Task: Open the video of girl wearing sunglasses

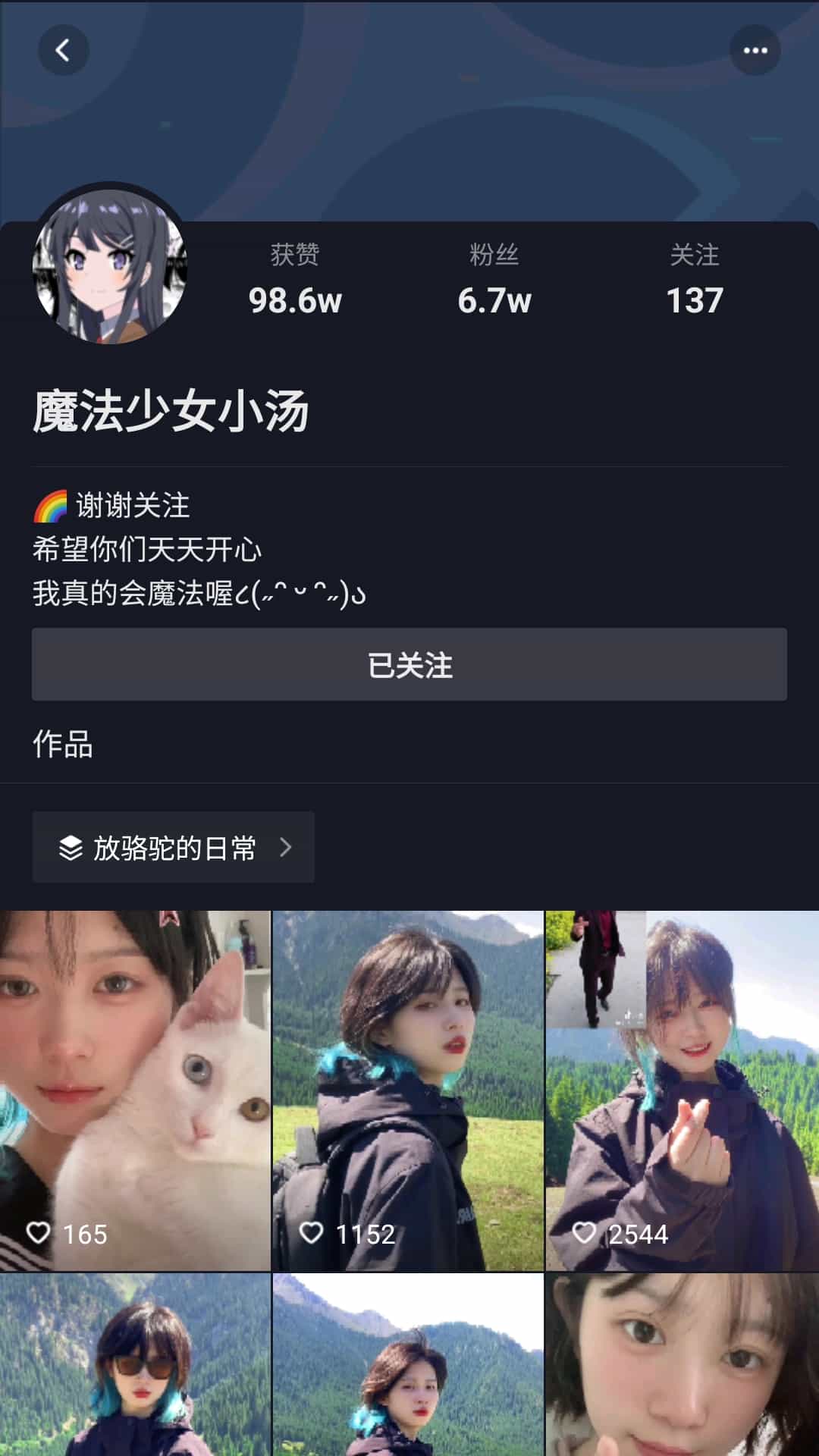Action: [x=135, y=1365]
